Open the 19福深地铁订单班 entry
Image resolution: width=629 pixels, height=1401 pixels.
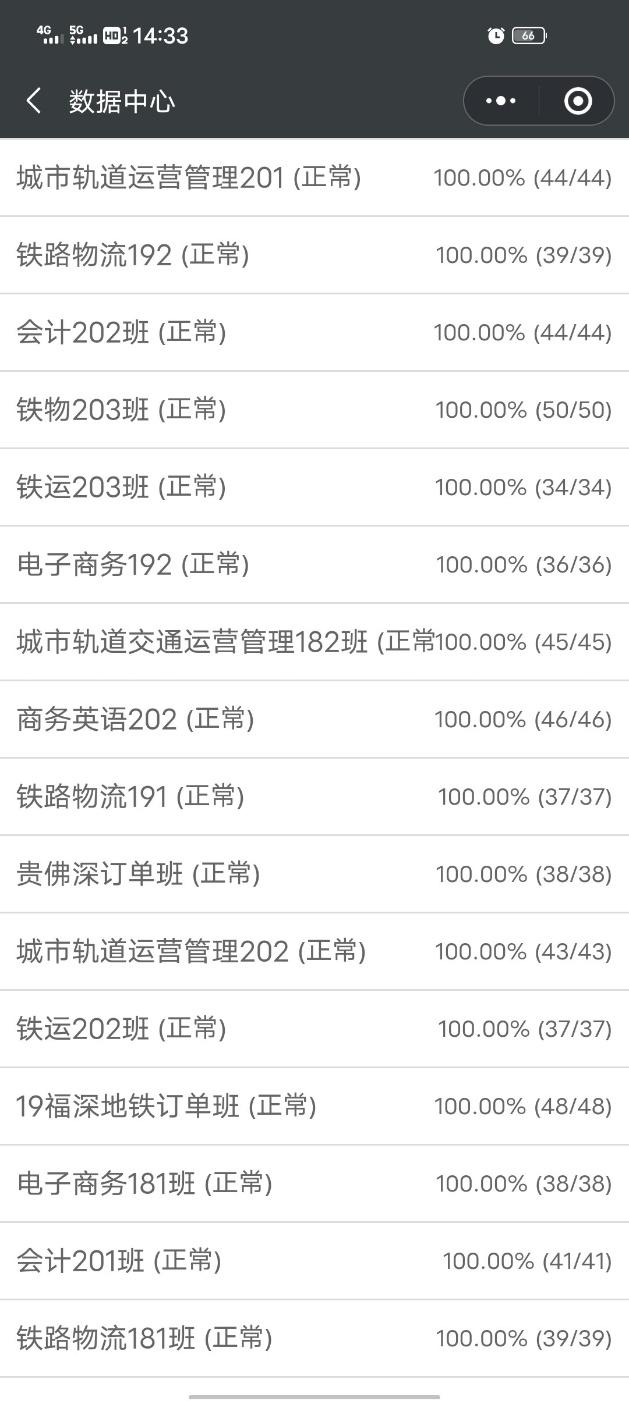pos(314,1106)
